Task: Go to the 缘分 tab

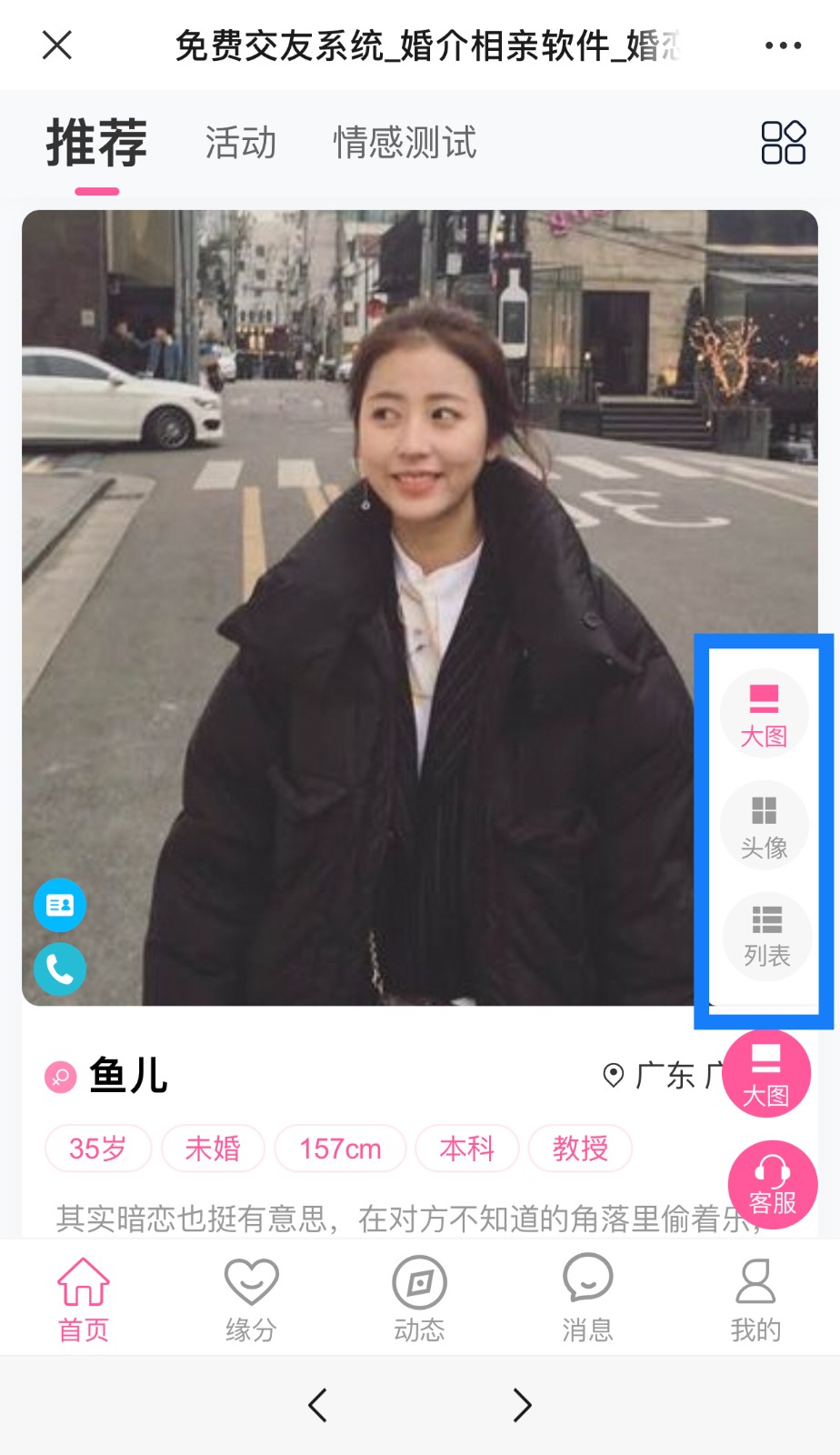Action: [x=251, y=1300]
